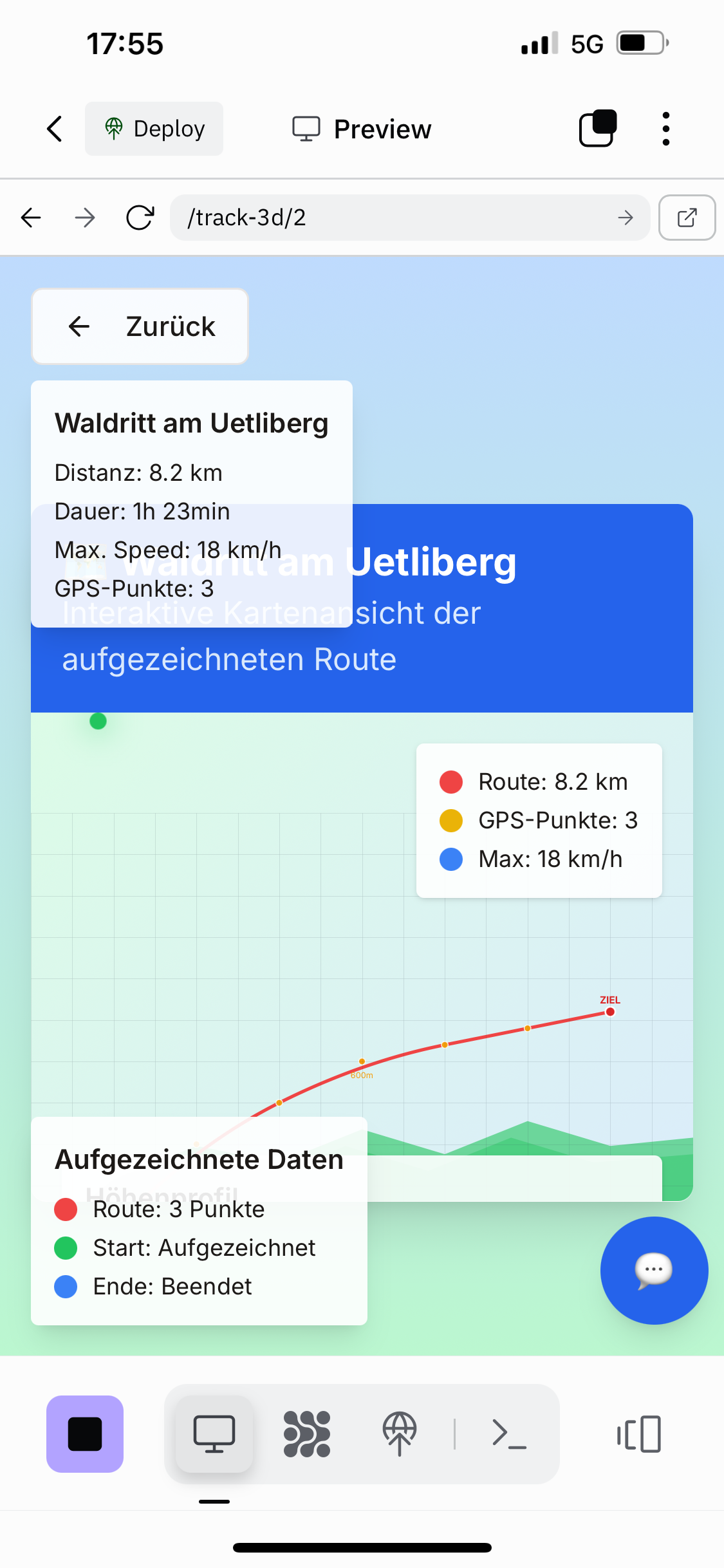The width and height of the screenshot is (724, 1568).
Task: Open the stacked windows icon
Action: click(x=598, y=129)
